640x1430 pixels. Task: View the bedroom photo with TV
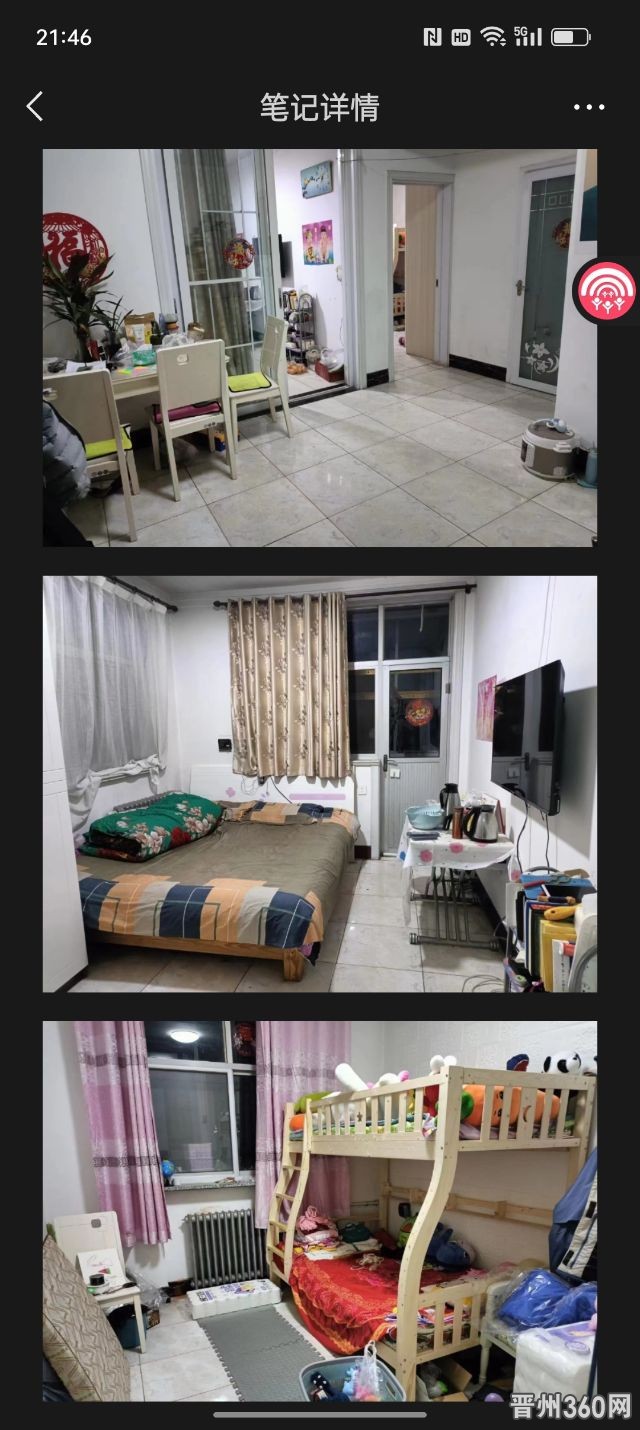[319, 783]
